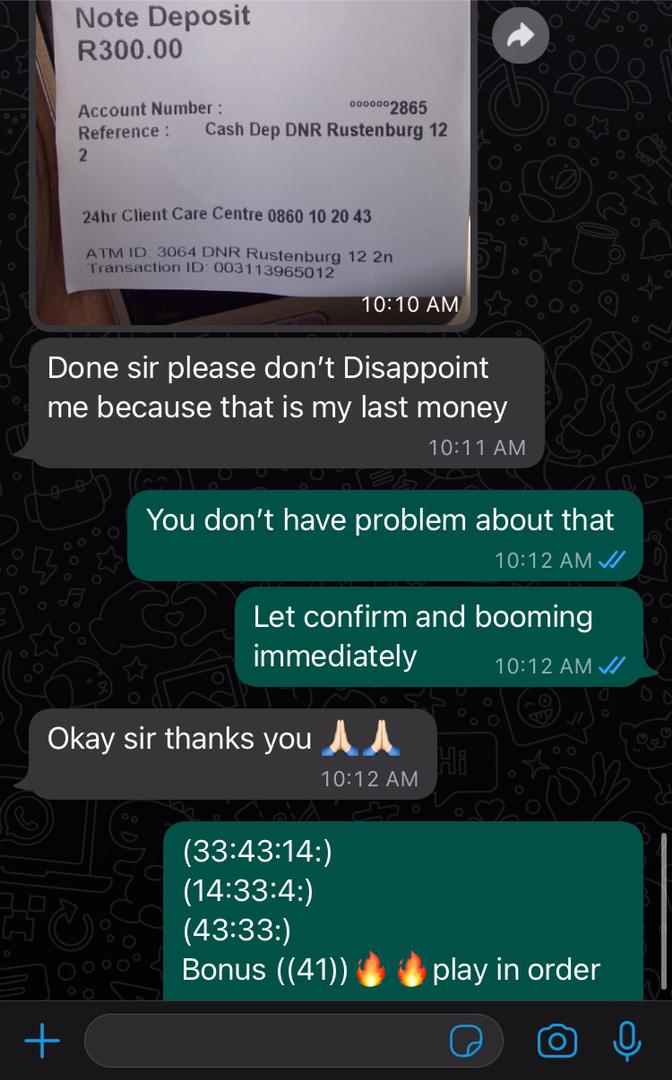672x1080 pixels.
Task: Open the camera to take a photo
Action: pyautogui.click(x=557, y=1042)
